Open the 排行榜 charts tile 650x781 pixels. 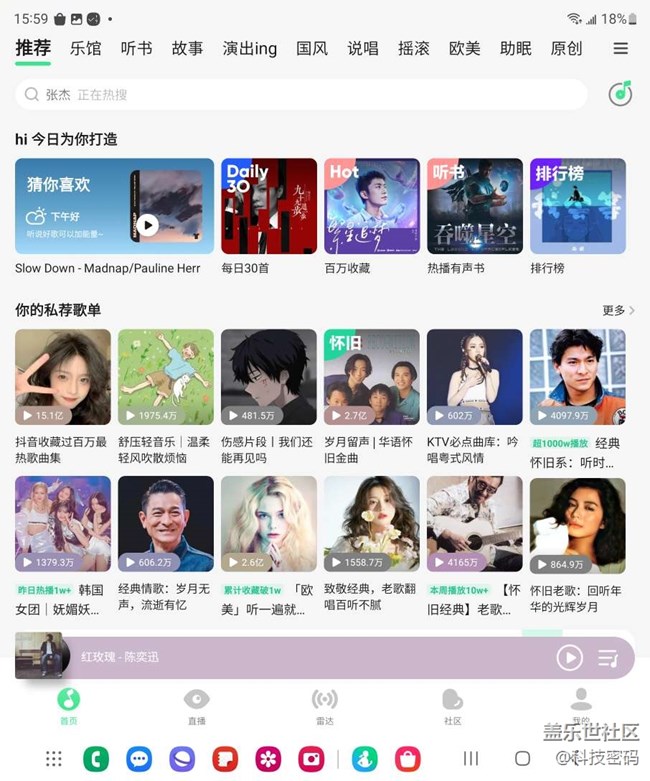click(578, 207)
